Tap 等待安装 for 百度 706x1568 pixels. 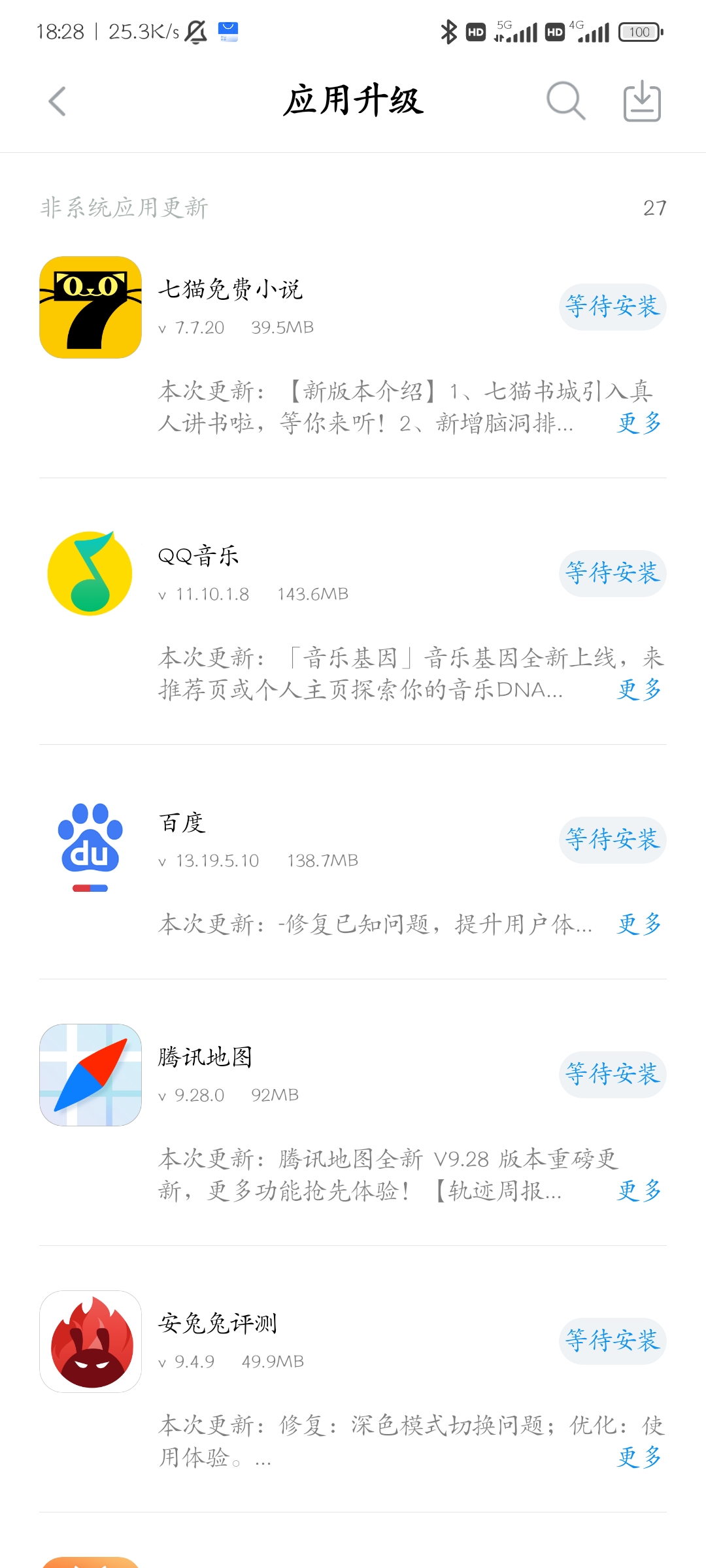coord(613,840)
